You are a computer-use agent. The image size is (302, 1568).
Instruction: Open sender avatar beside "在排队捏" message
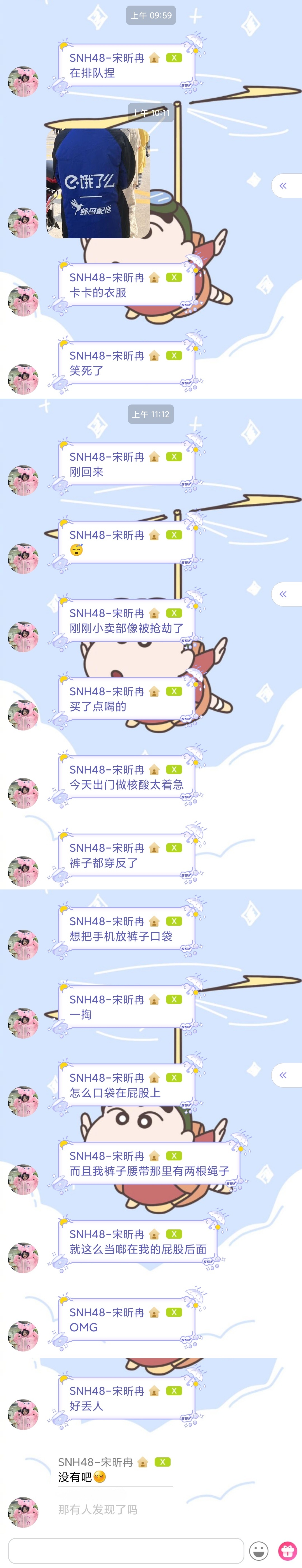coord(23,82)
